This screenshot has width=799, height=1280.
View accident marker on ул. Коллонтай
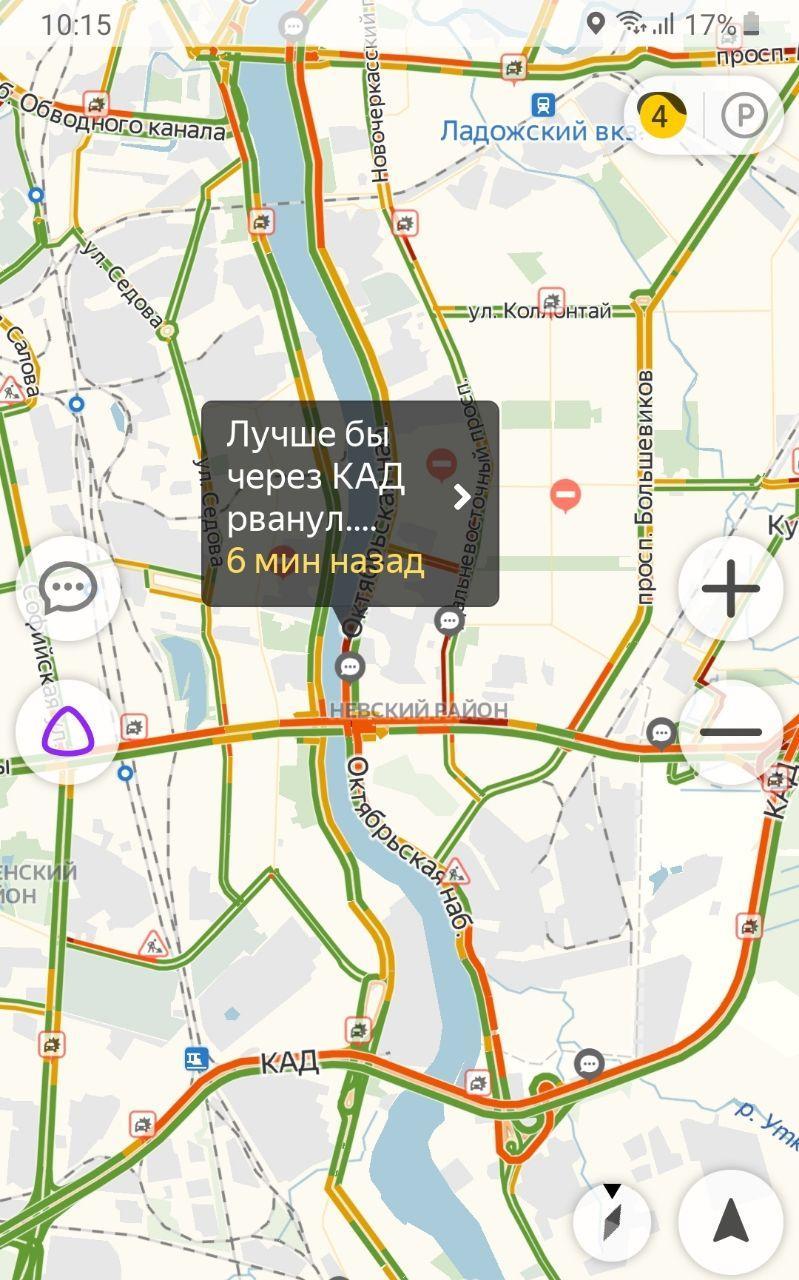pyautogui.click(x=551, y=298)
